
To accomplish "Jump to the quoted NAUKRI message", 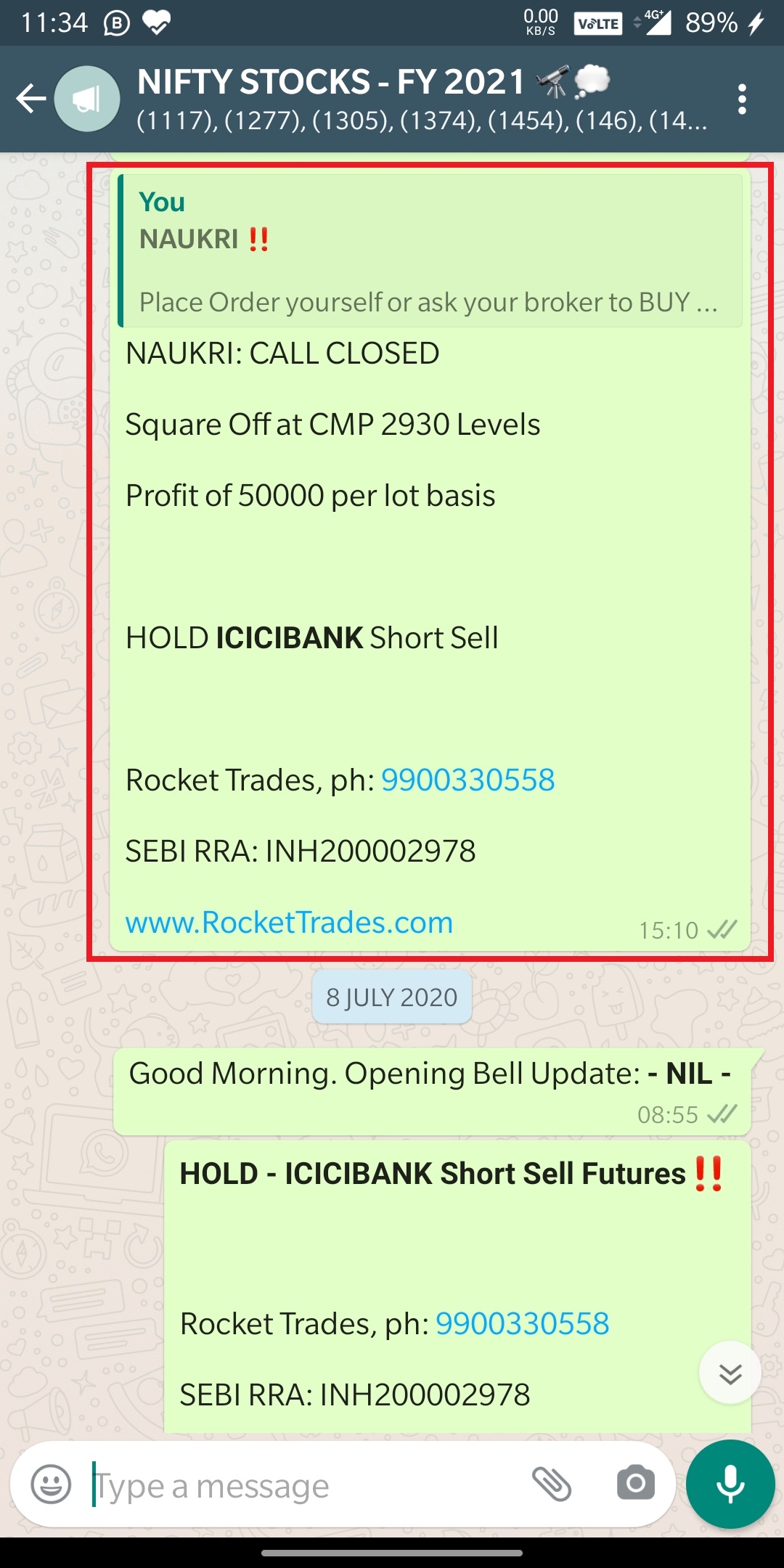I will [x=430, y=250].
